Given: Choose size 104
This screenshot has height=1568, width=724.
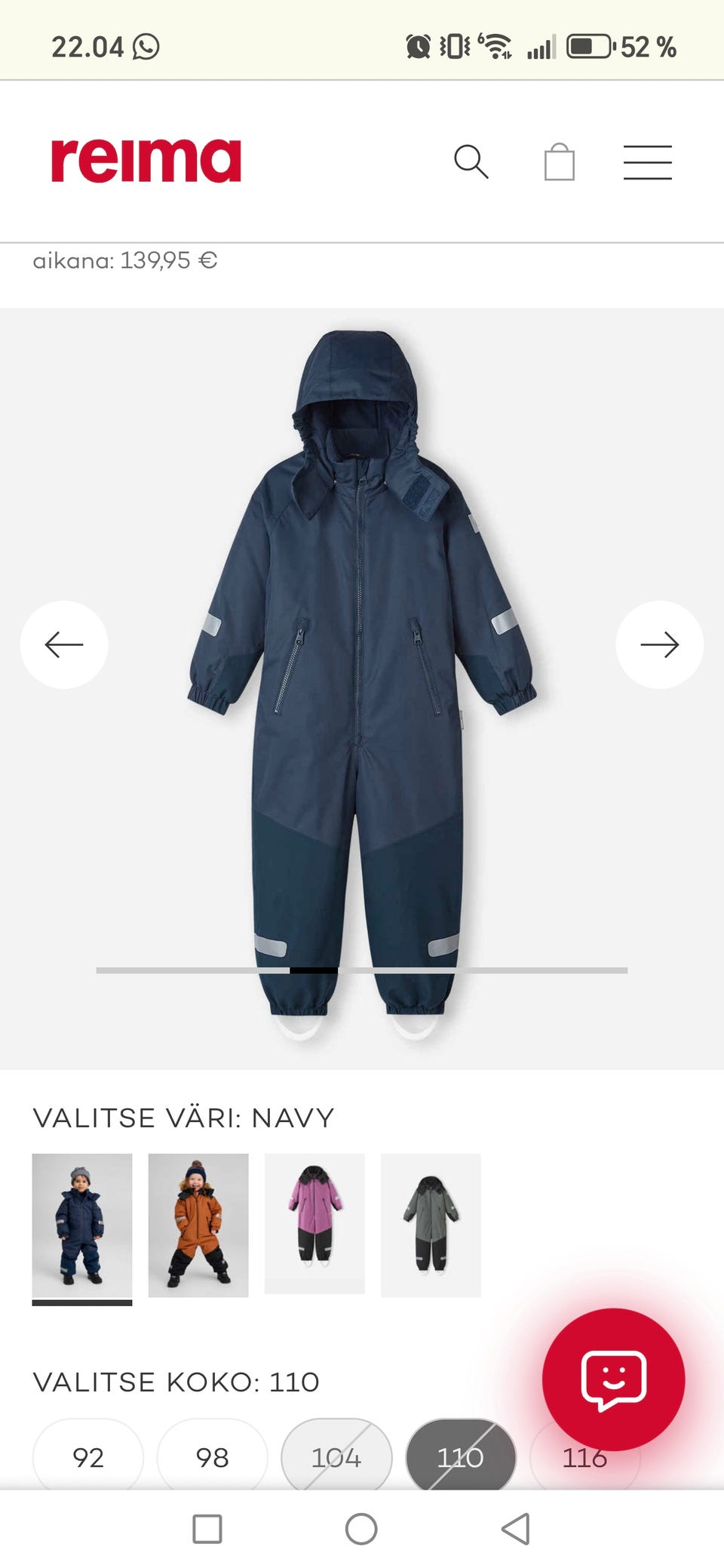Looking at the screenshot, I should pyautogui.click(x=336, y=1457).
